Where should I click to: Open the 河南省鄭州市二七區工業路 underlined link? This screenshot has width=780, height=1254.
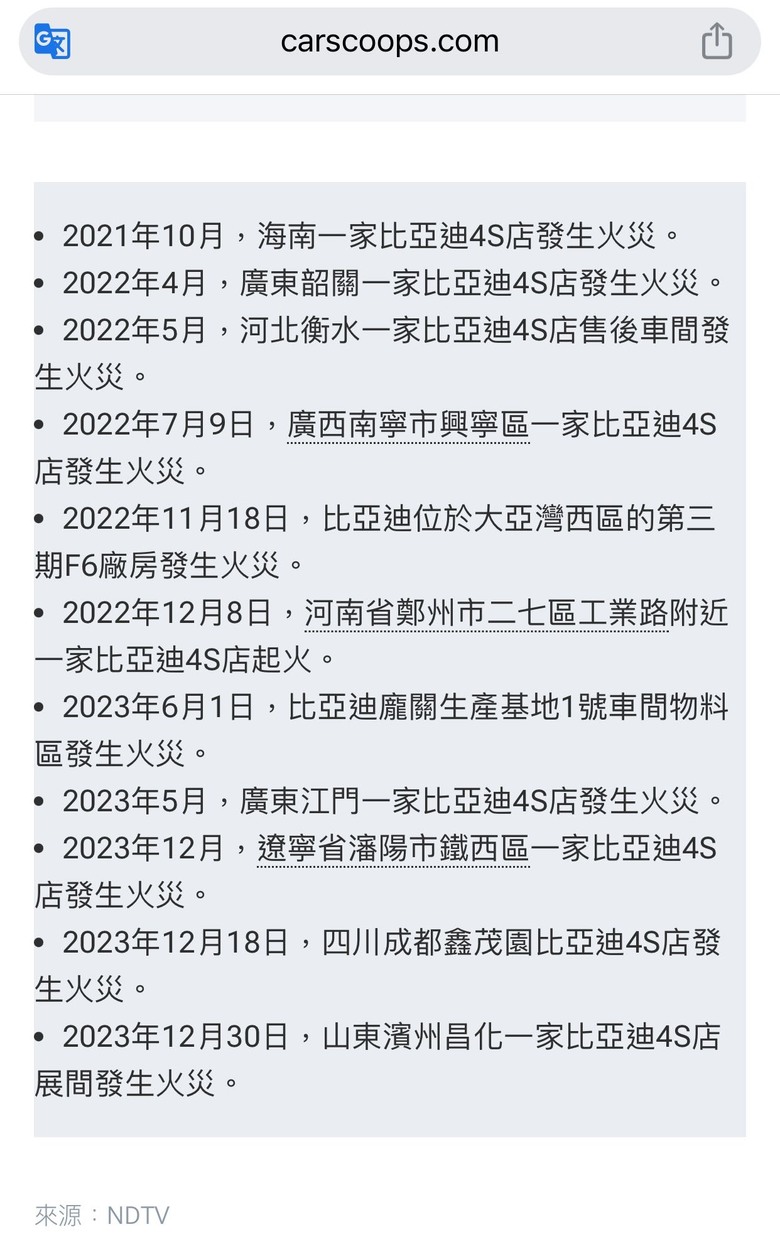point(486,613)
